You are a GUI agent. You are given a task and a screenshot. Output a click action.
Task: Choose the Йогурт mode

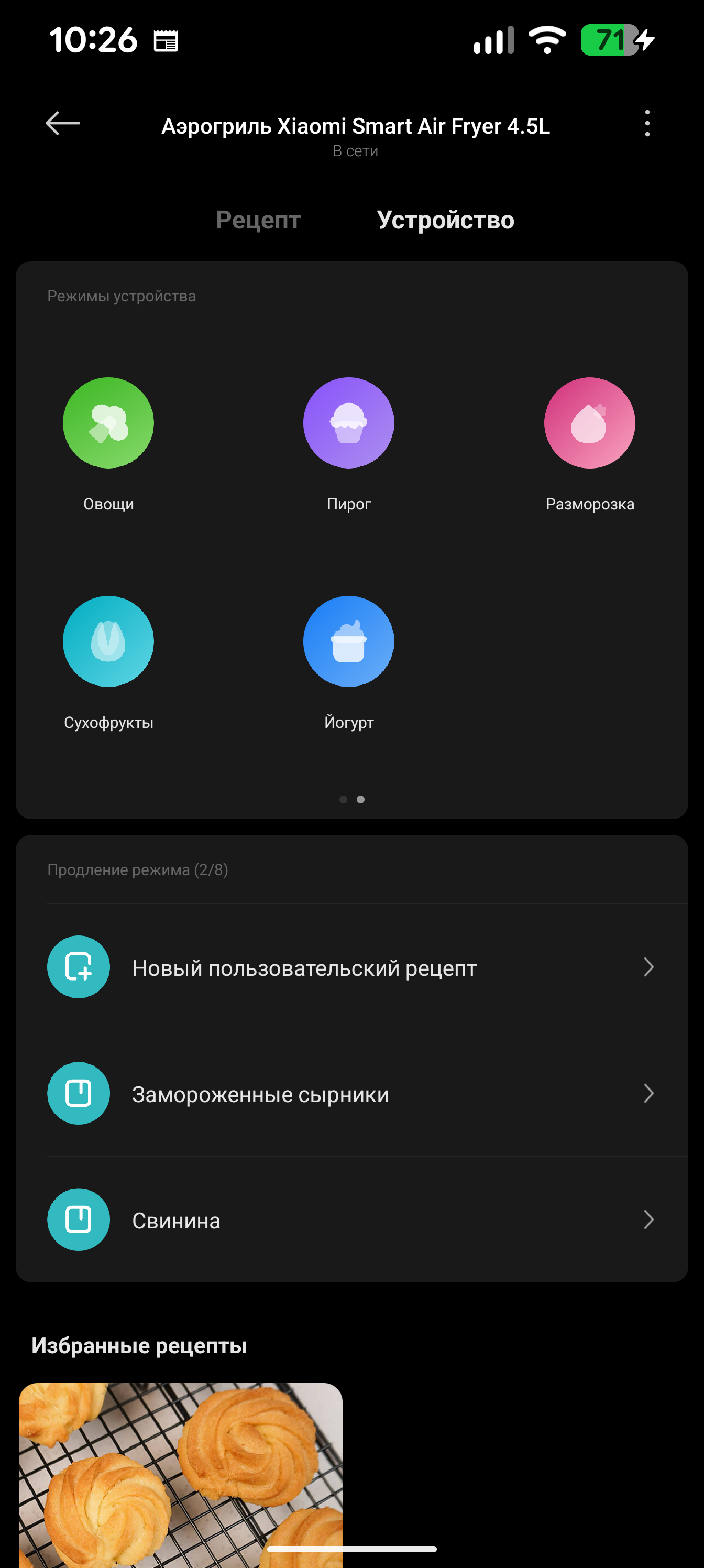click(x=349, y=641)
